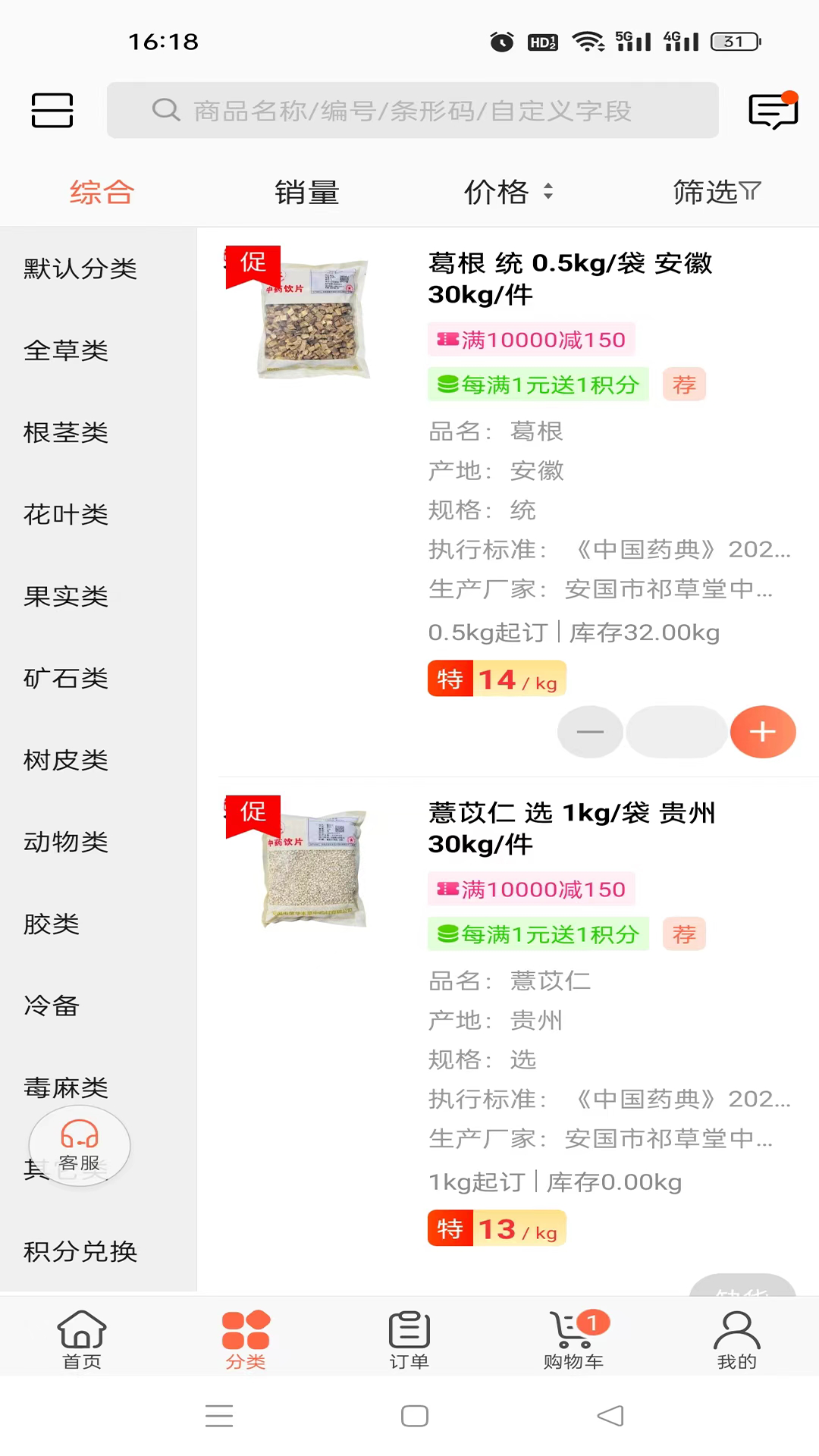Decrease quantity of 葛根
819x1456 pixels.
[590, 732]
